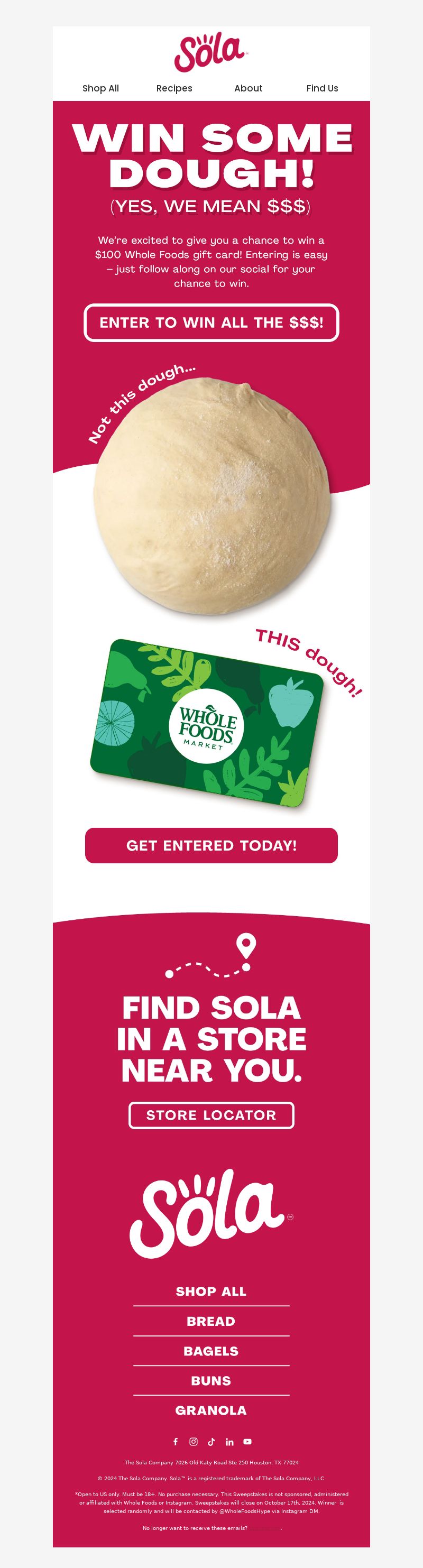Tap the Get Entered Today button
This screenshot has width=423, height=1568.
tap(211, 845)
